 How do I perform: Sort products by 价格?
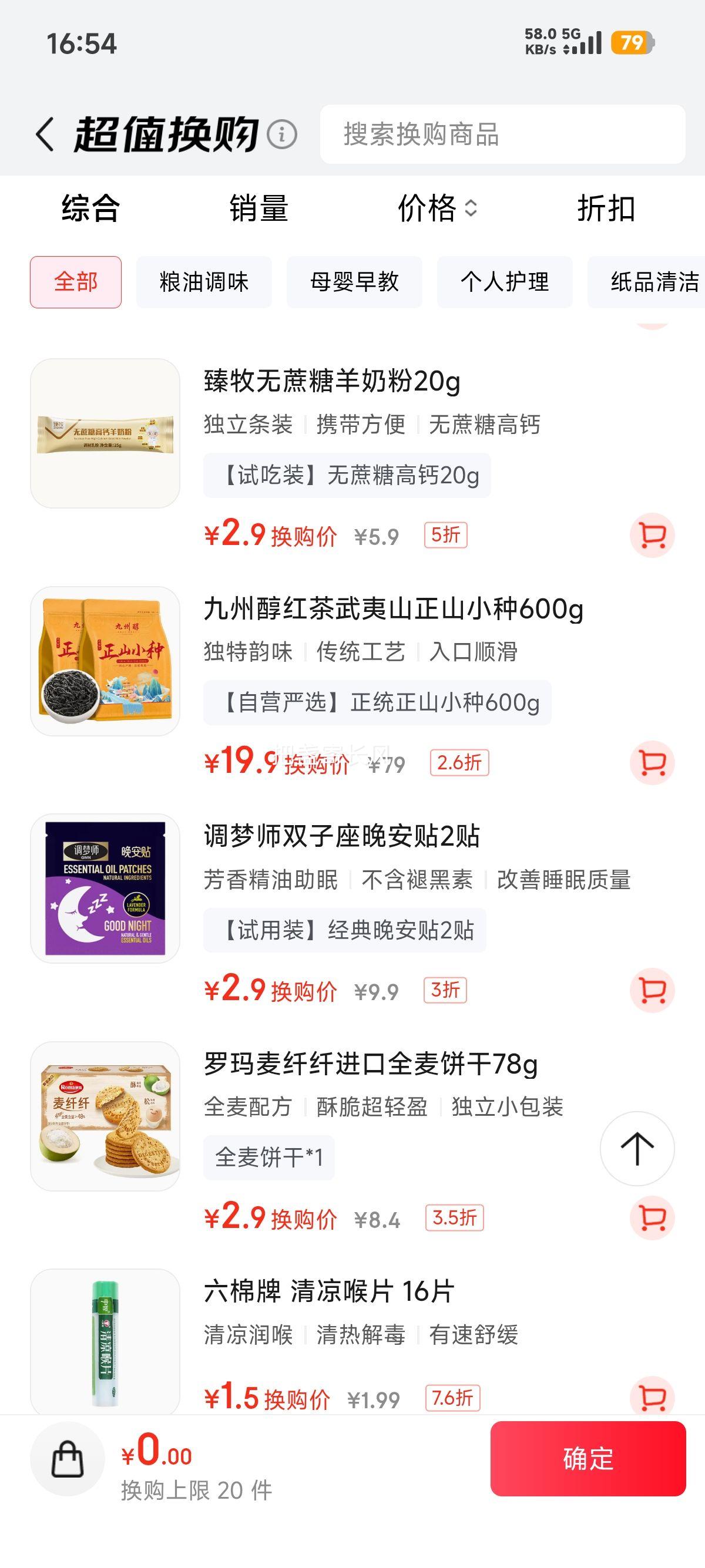pyautogui.click(x=436, y=209)
